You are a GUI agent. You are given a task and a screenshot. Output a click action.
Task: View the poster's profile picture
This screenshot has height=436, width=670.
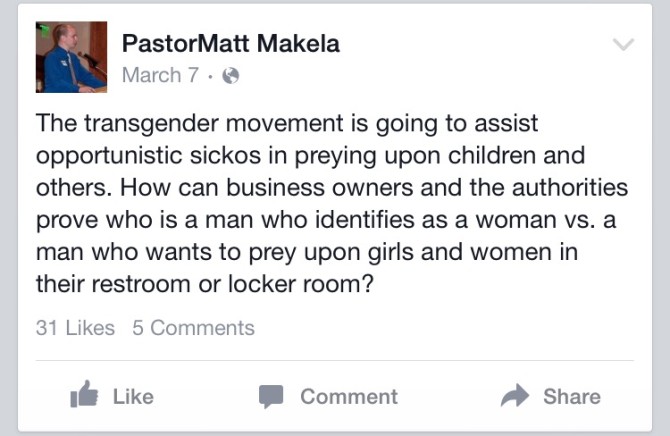tap(71, 57)
